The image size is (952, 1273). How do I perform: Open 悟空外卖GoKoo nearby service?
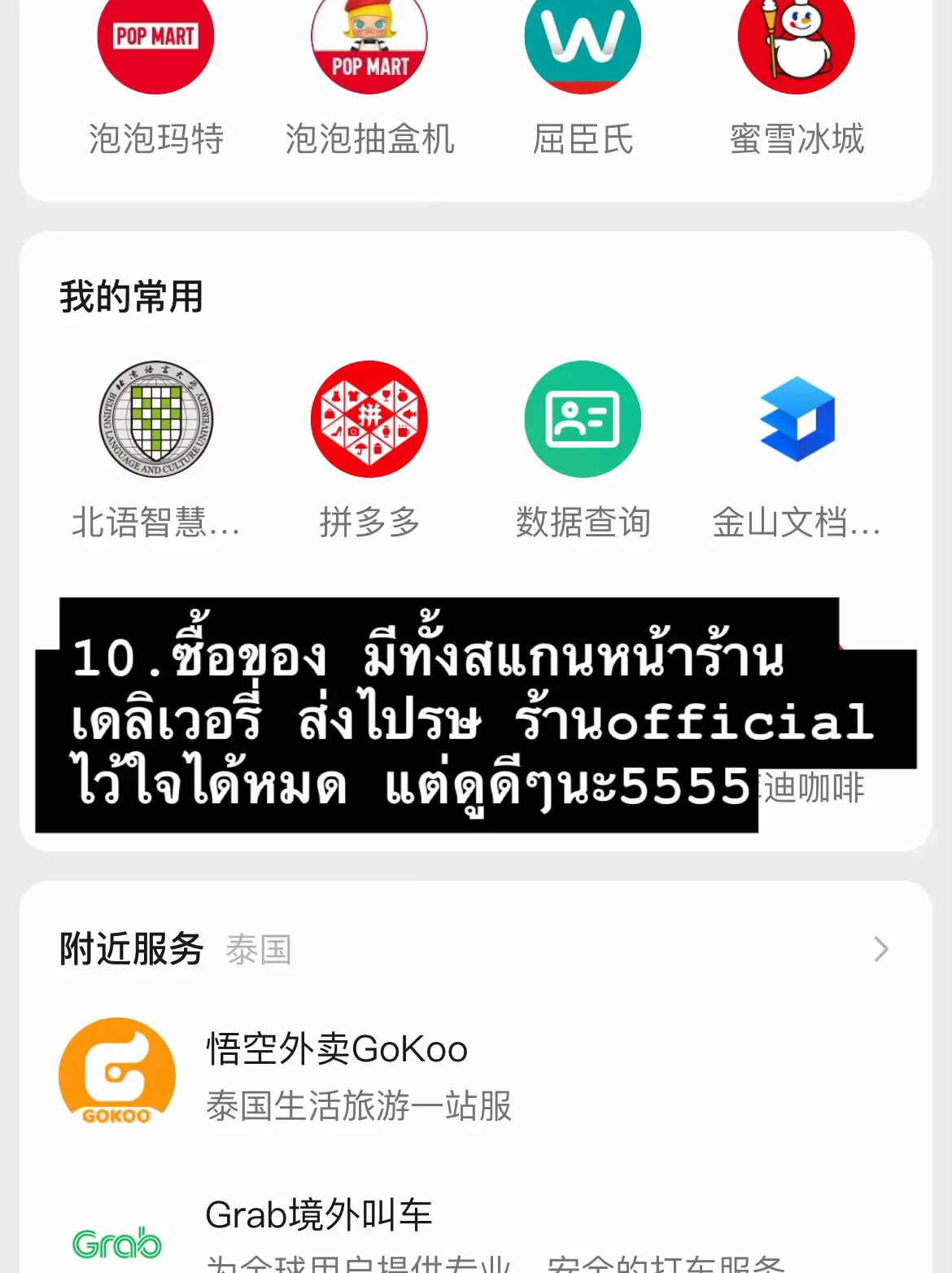pos(337,1074)
